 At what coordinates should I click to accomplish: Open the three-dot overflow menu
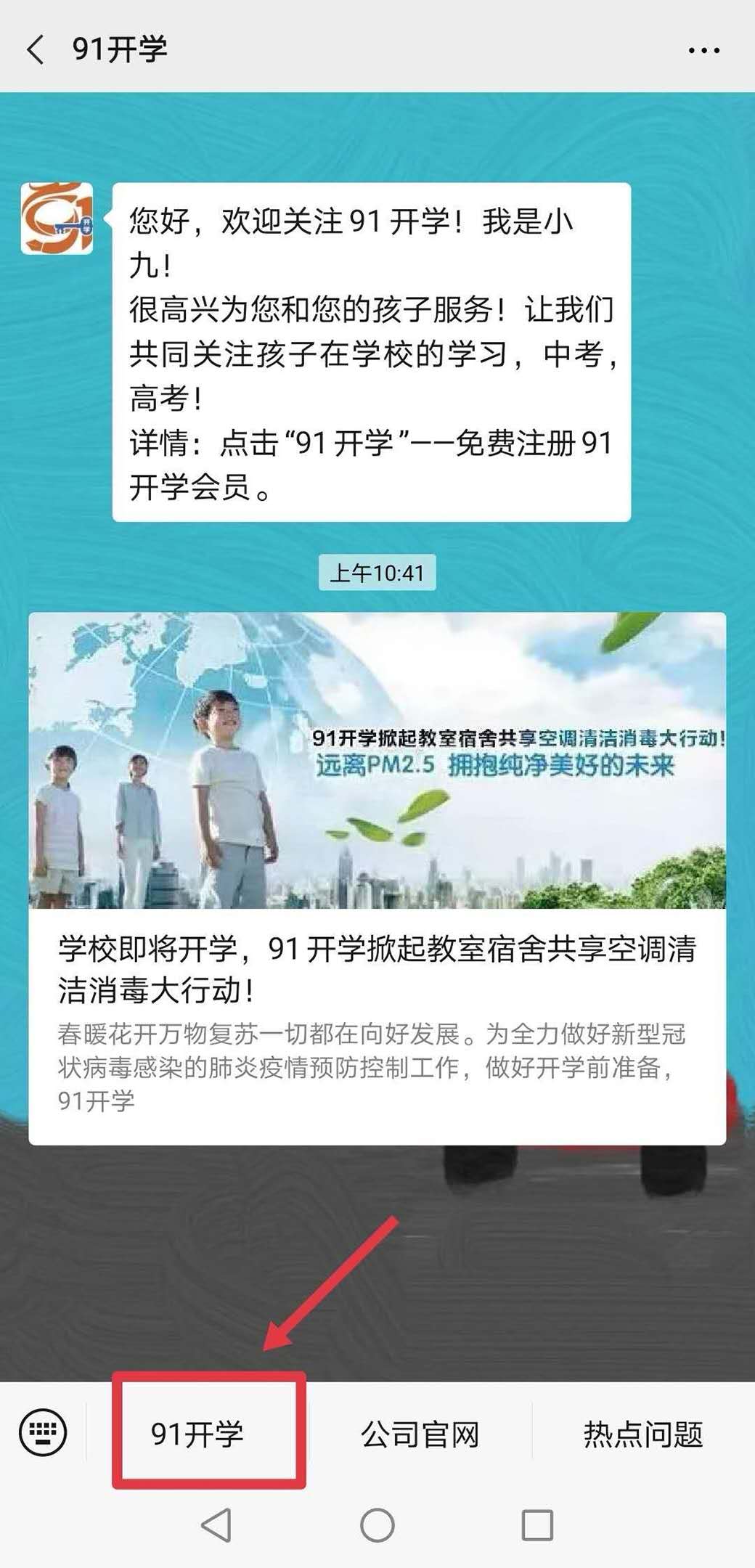[x=703, y=50]
